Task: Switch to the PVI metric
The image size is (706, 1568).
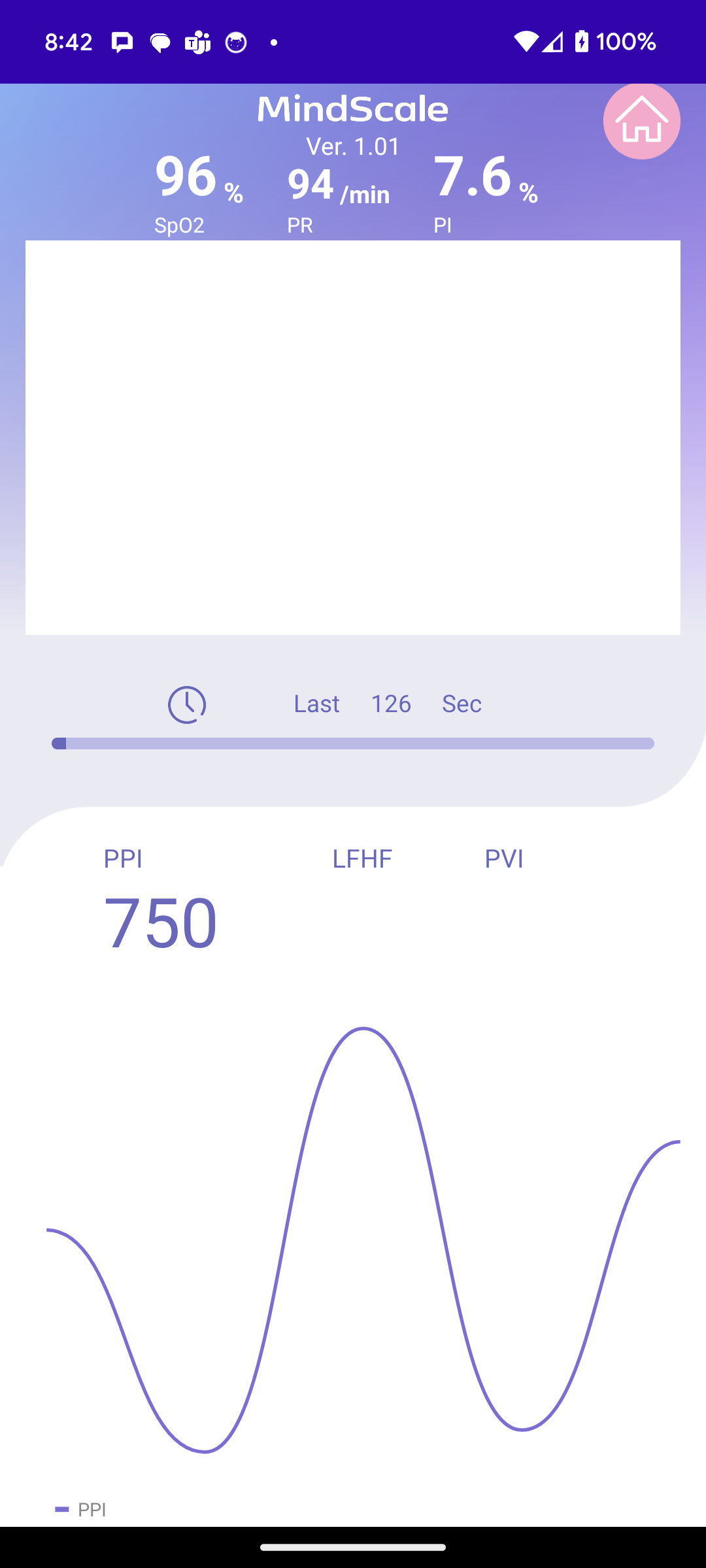Action: tap(504, 858)
